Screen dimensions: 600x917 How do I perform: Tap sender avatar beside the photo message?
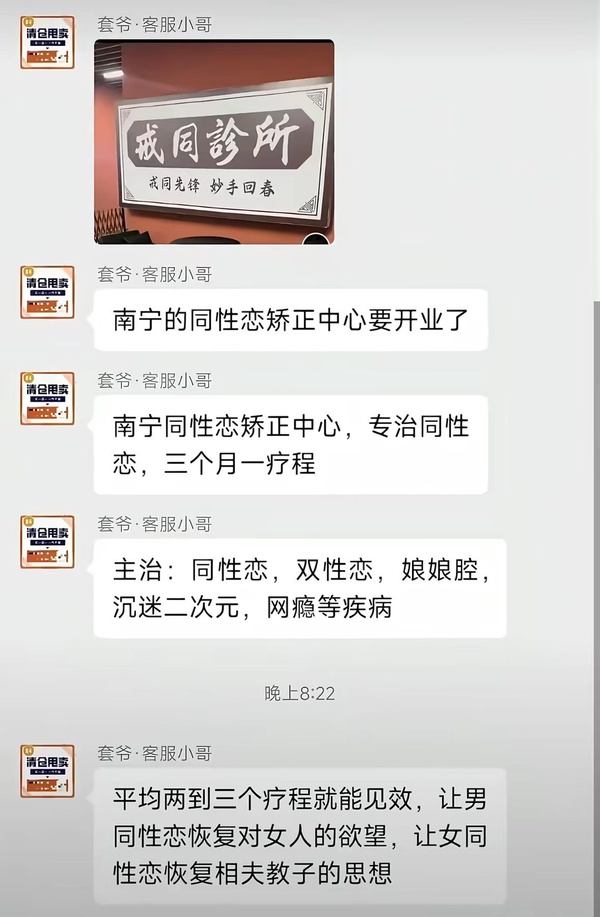[x=47, y=42]
